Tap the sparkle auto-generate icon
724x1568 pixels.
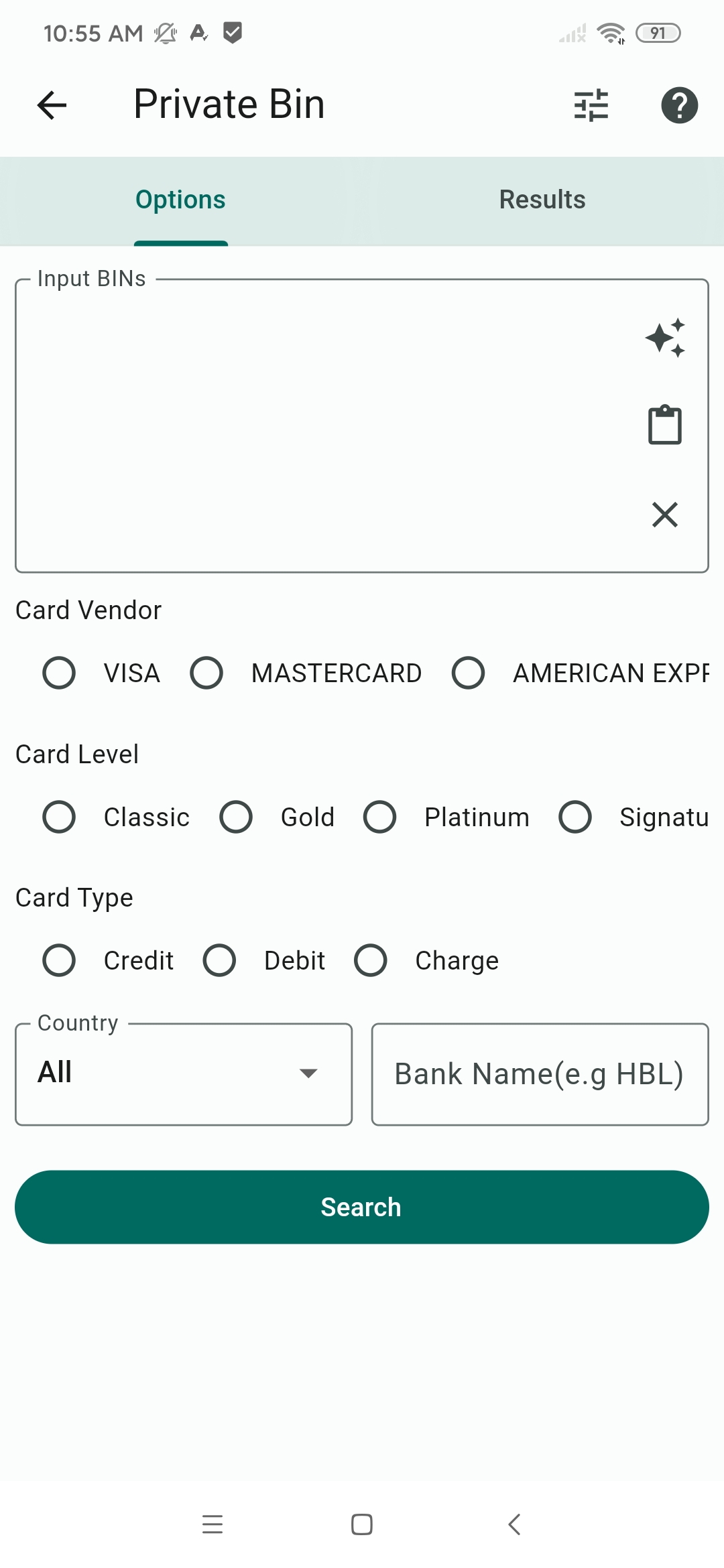pos(665,337)
